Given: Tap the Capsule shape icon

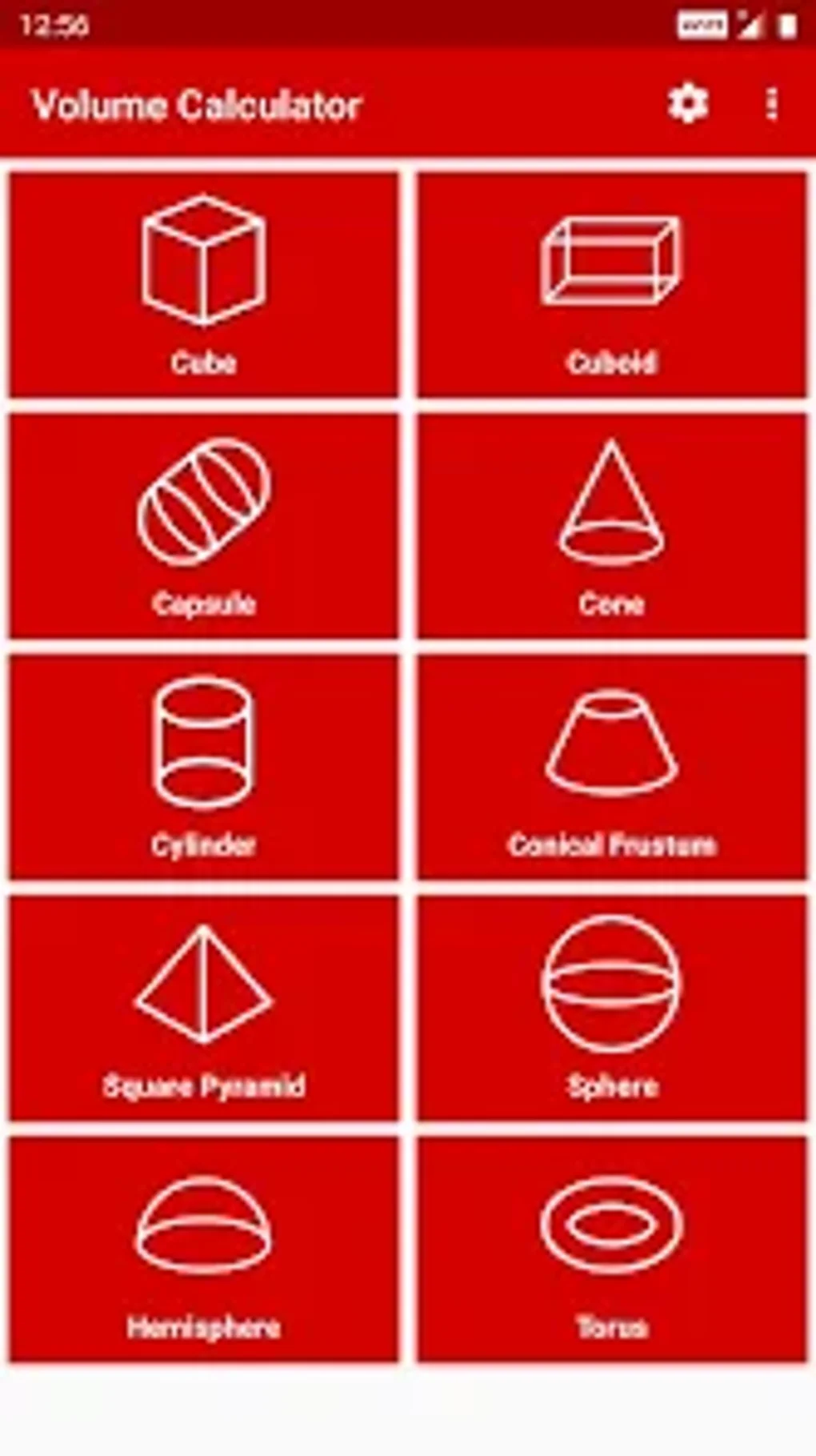Looking at the screenshot, I should click(204, 502).
